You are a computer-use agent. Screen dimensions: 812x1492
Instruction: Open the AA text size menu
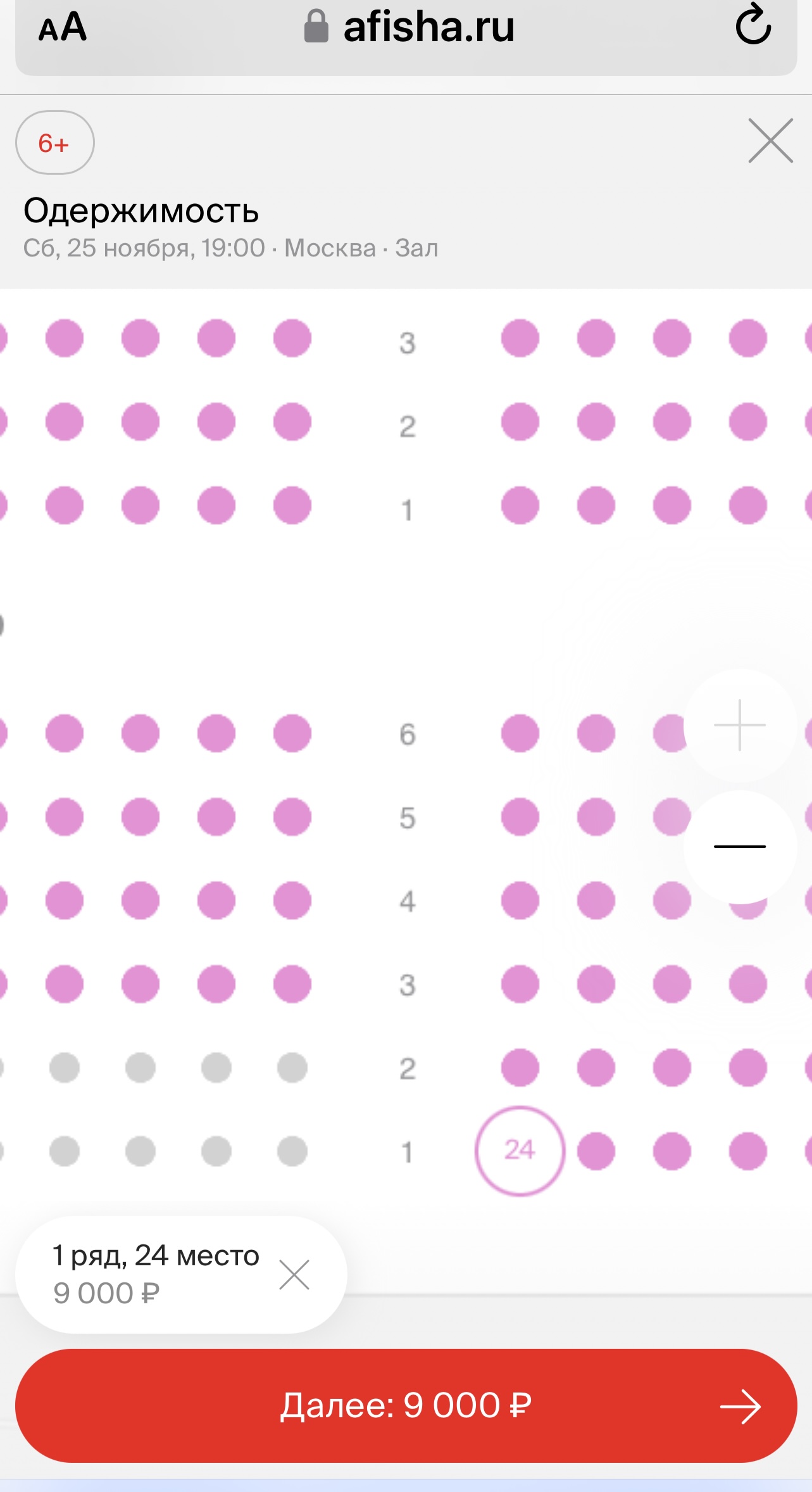pyautogui.click(x=62, y=27)
